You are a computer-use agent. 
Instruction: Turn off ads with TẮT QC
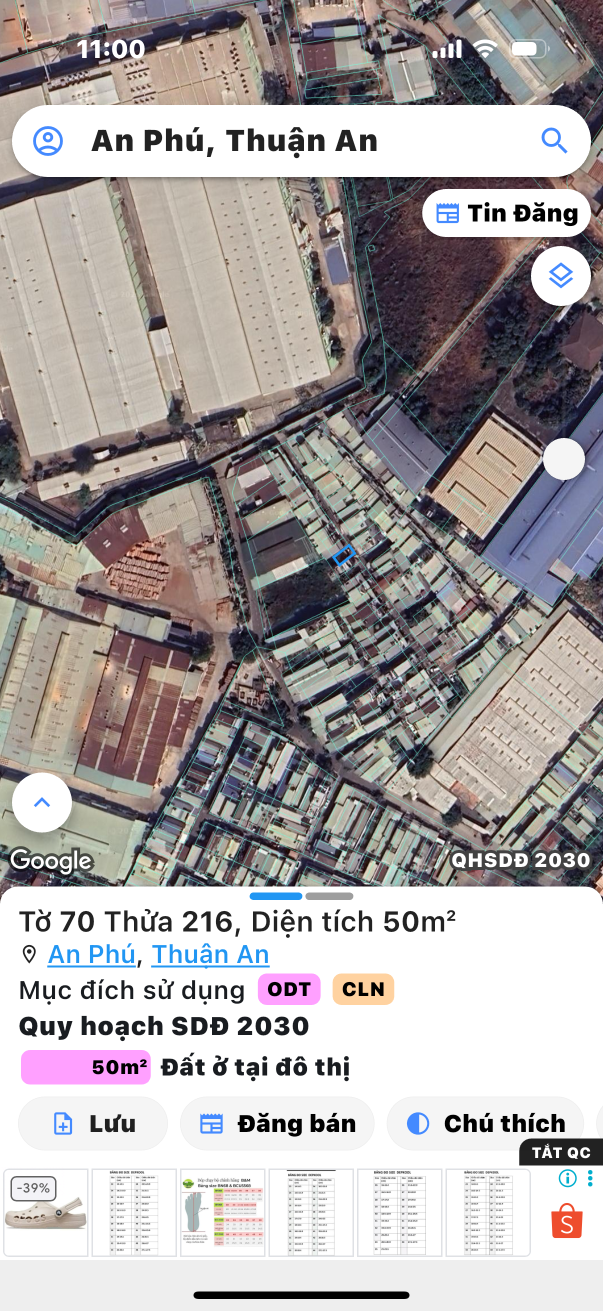561,1153
